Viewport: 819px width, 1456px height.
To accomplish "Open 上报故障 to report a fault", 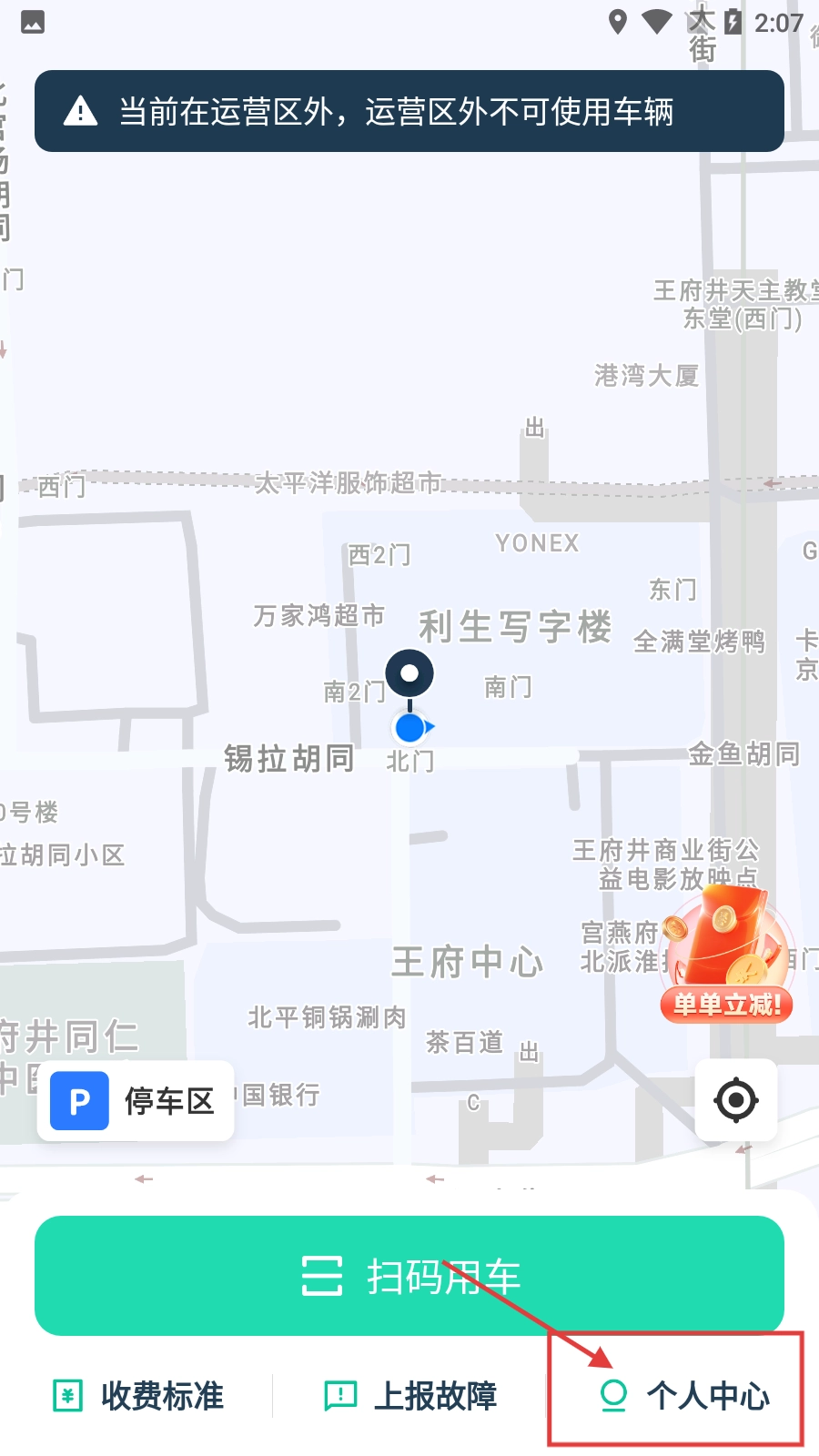I will click(410, 1395).
